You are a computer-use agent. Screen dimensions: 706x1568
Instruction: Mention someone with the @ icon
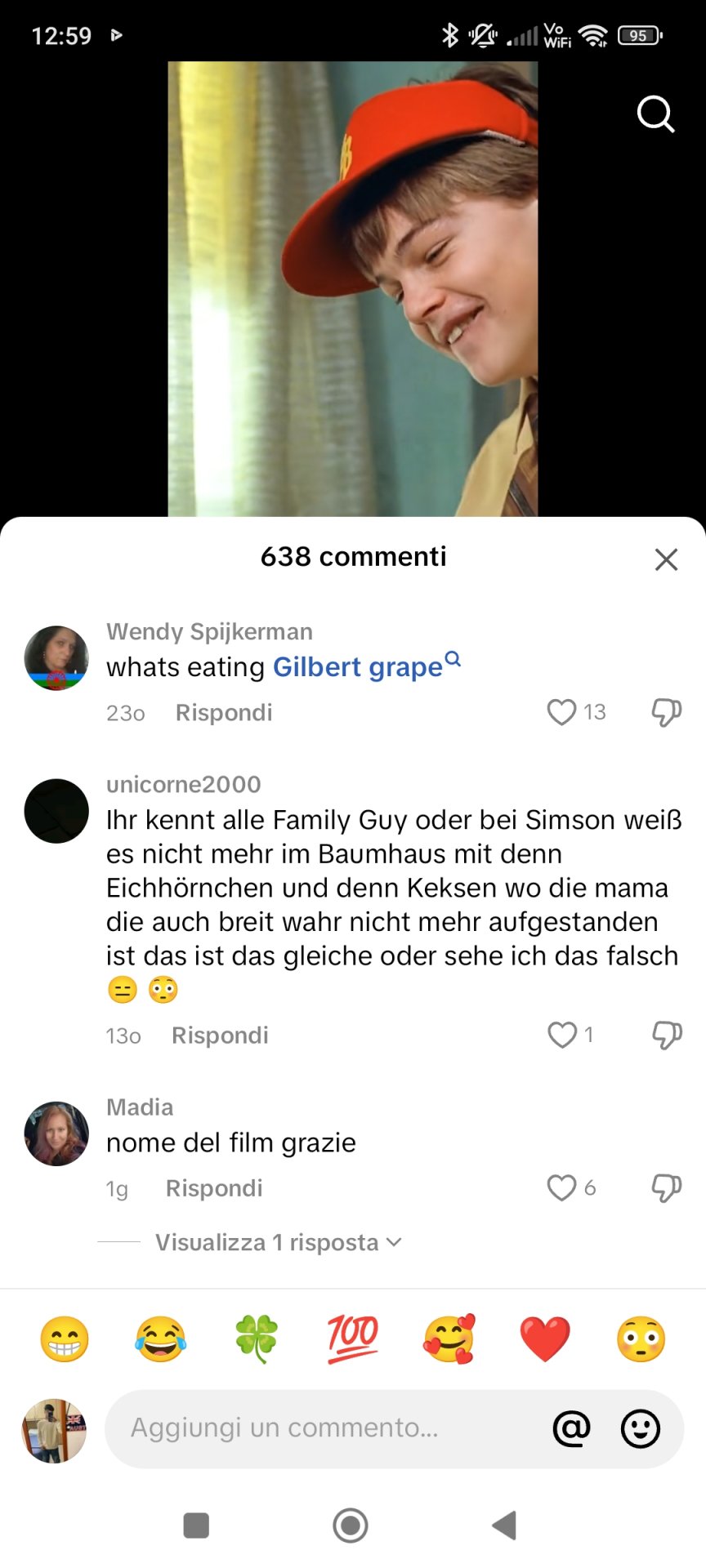571,1428
